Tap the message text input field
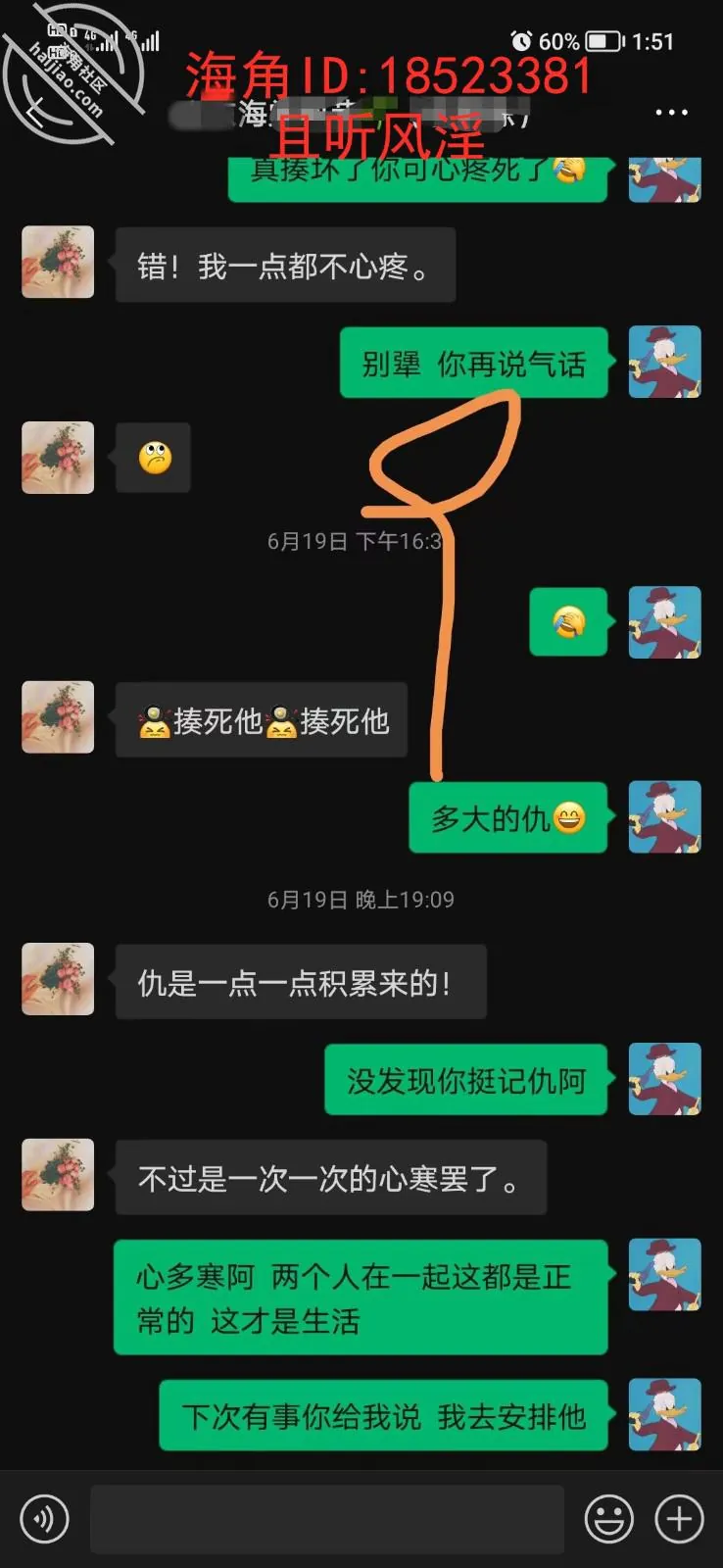The image size is (723, 1568). 327,1519
